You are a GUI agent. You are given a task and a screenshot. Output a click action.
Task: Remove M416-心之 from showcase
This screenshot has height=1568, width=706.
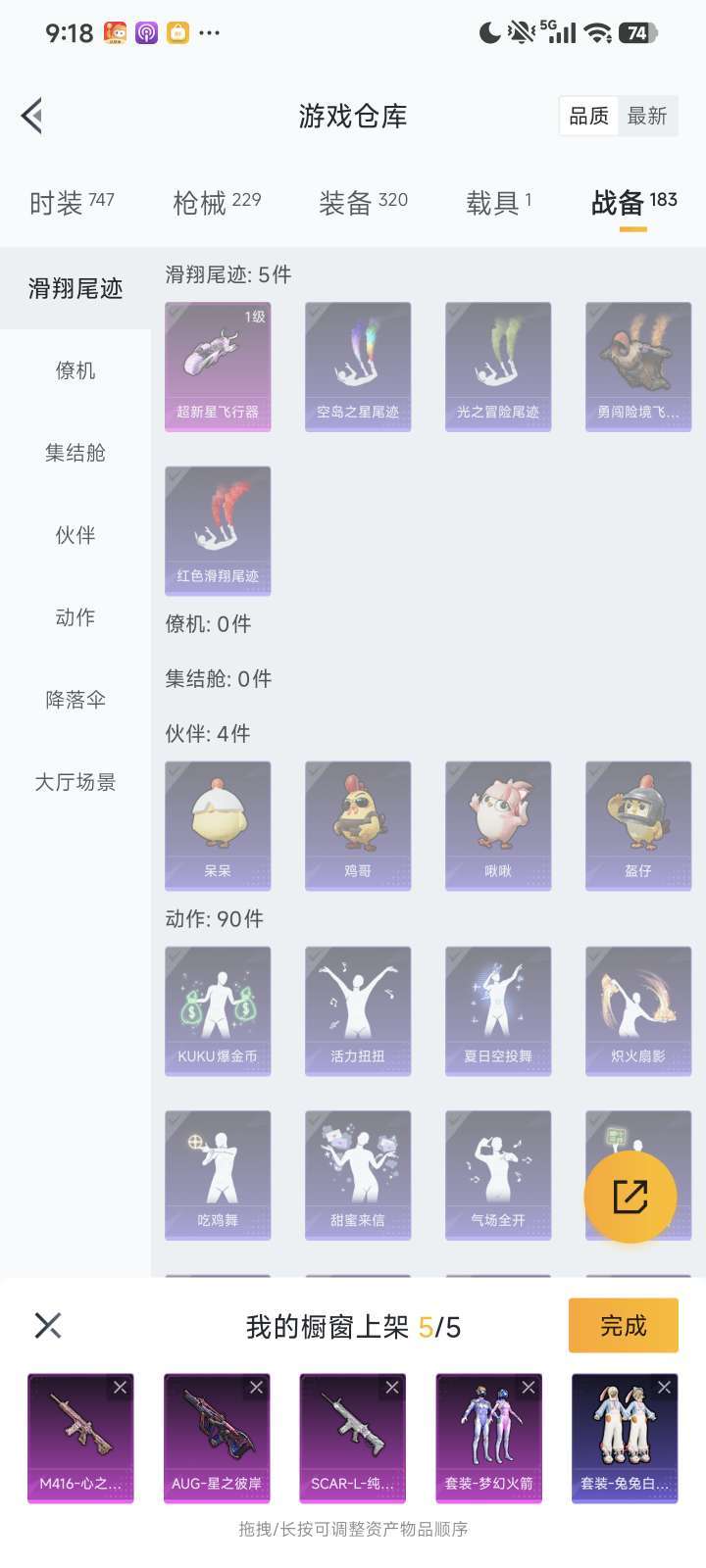point(120,1388)
